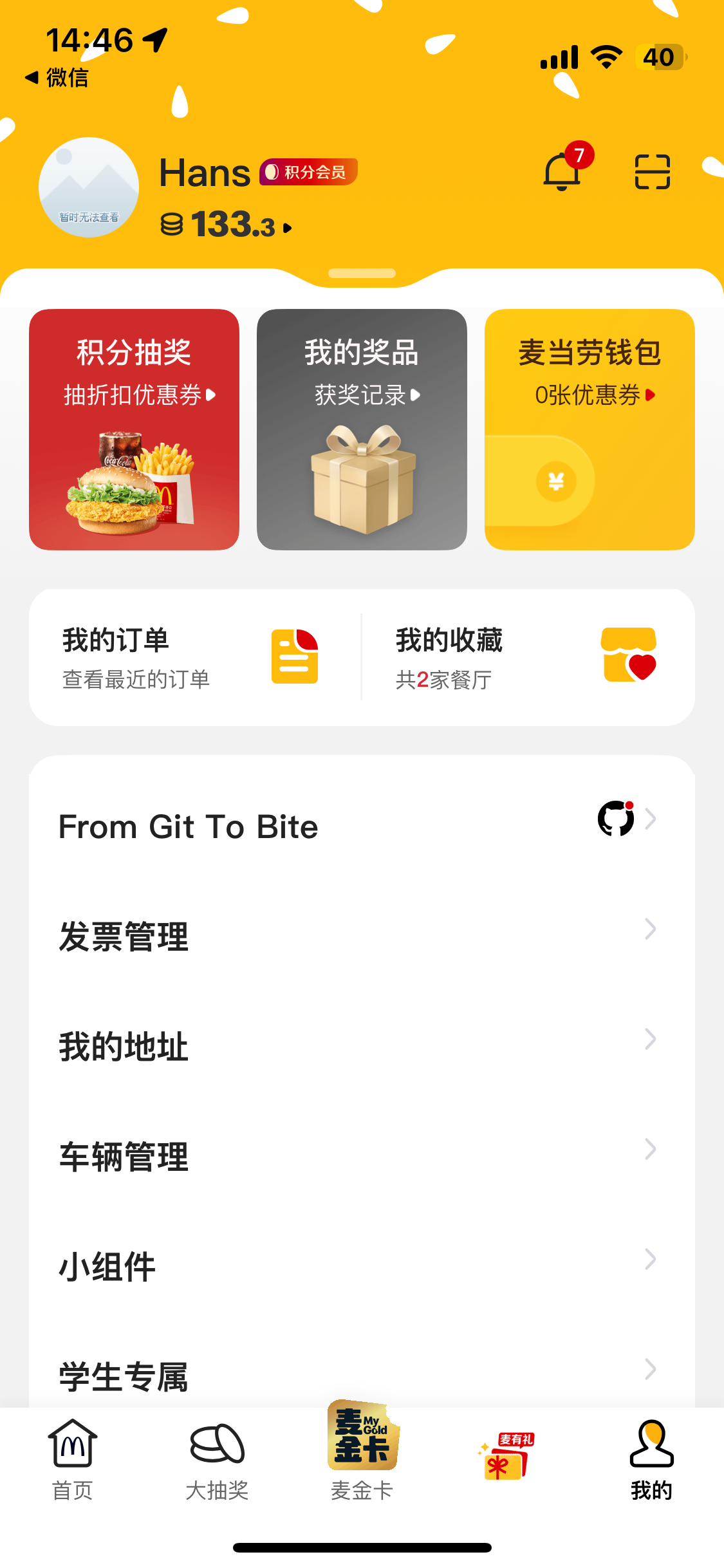Open the 积分抽奖 points lottery card
This screenshot has height=1568, width=724.
pyautogui.click(x=134, y=429)
